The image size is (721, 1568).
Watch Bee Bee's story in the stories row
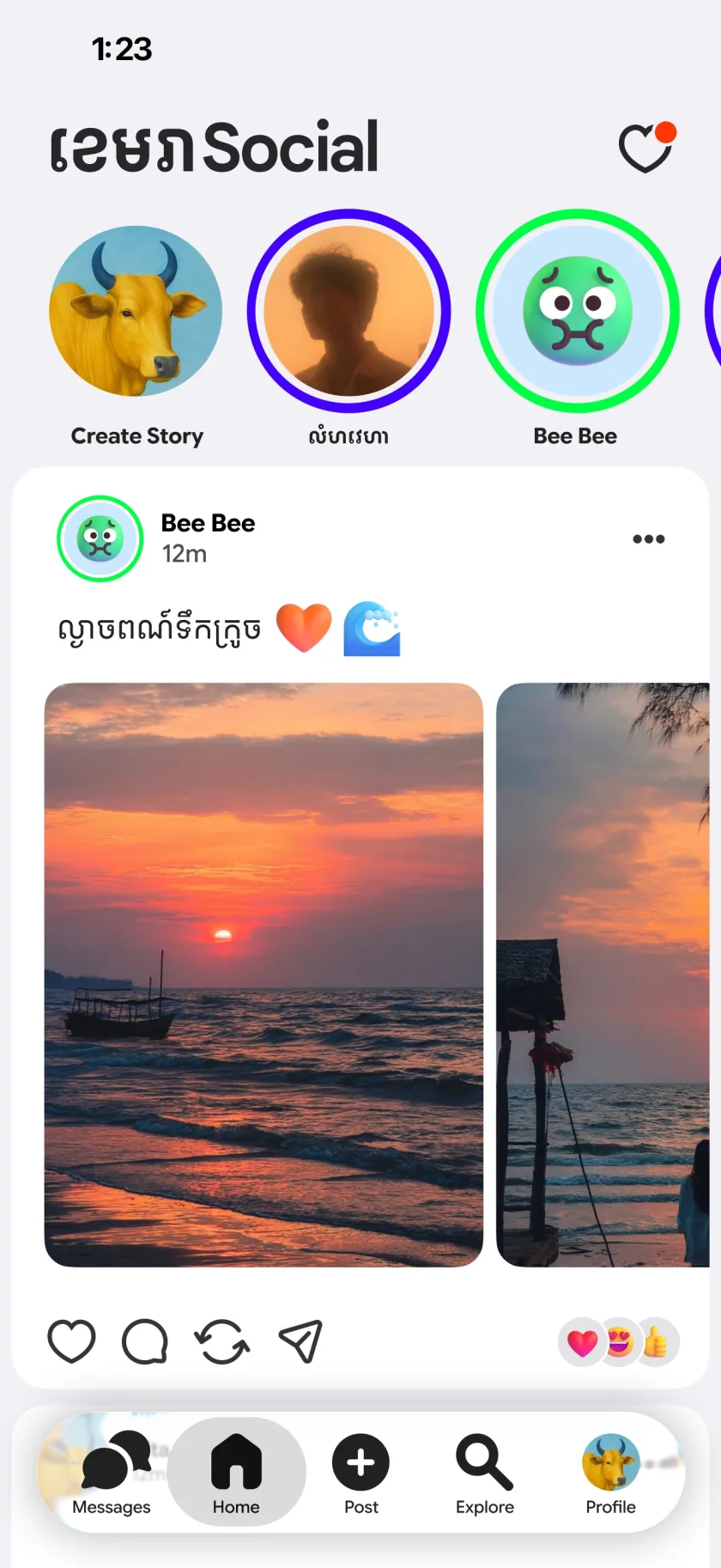pyautogui.click(x=578, y=311)
